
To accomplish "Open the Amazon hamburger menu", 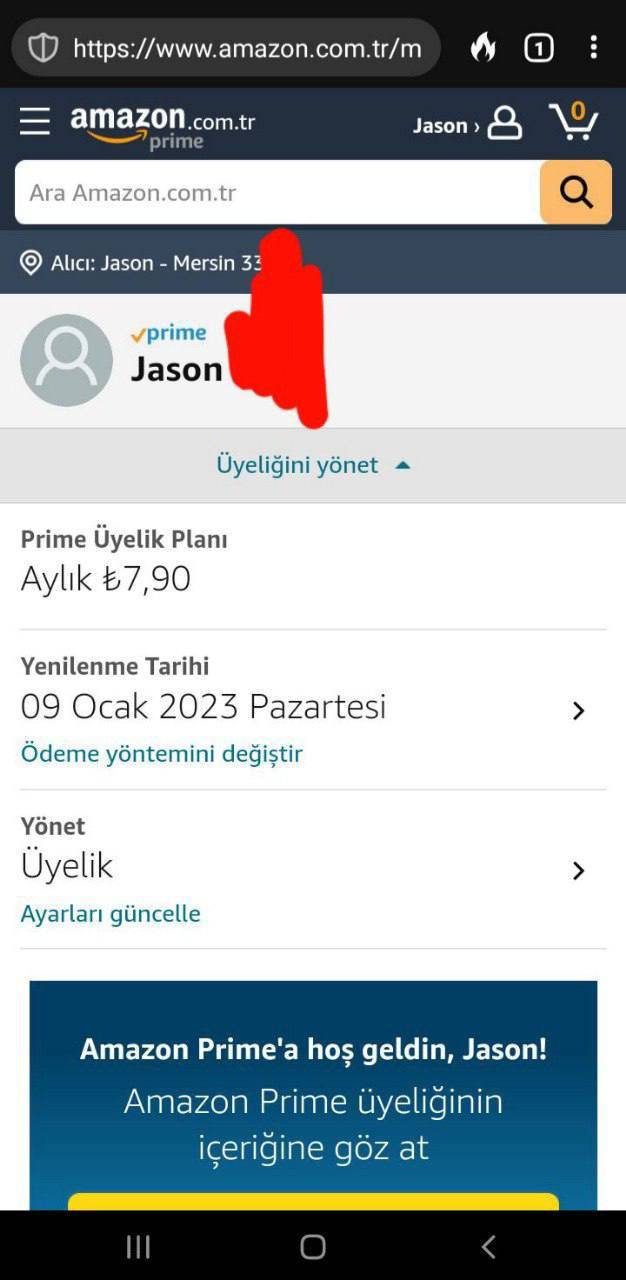I will point(34,122).
